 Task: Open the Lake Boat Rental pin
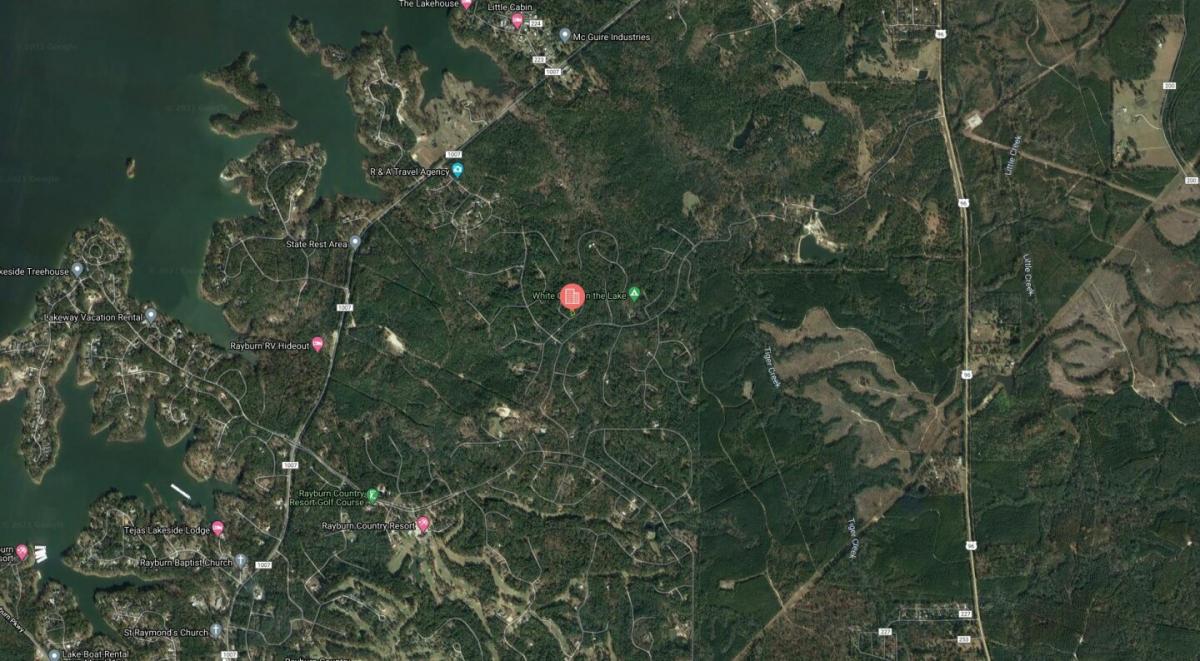tap(53, 655)
